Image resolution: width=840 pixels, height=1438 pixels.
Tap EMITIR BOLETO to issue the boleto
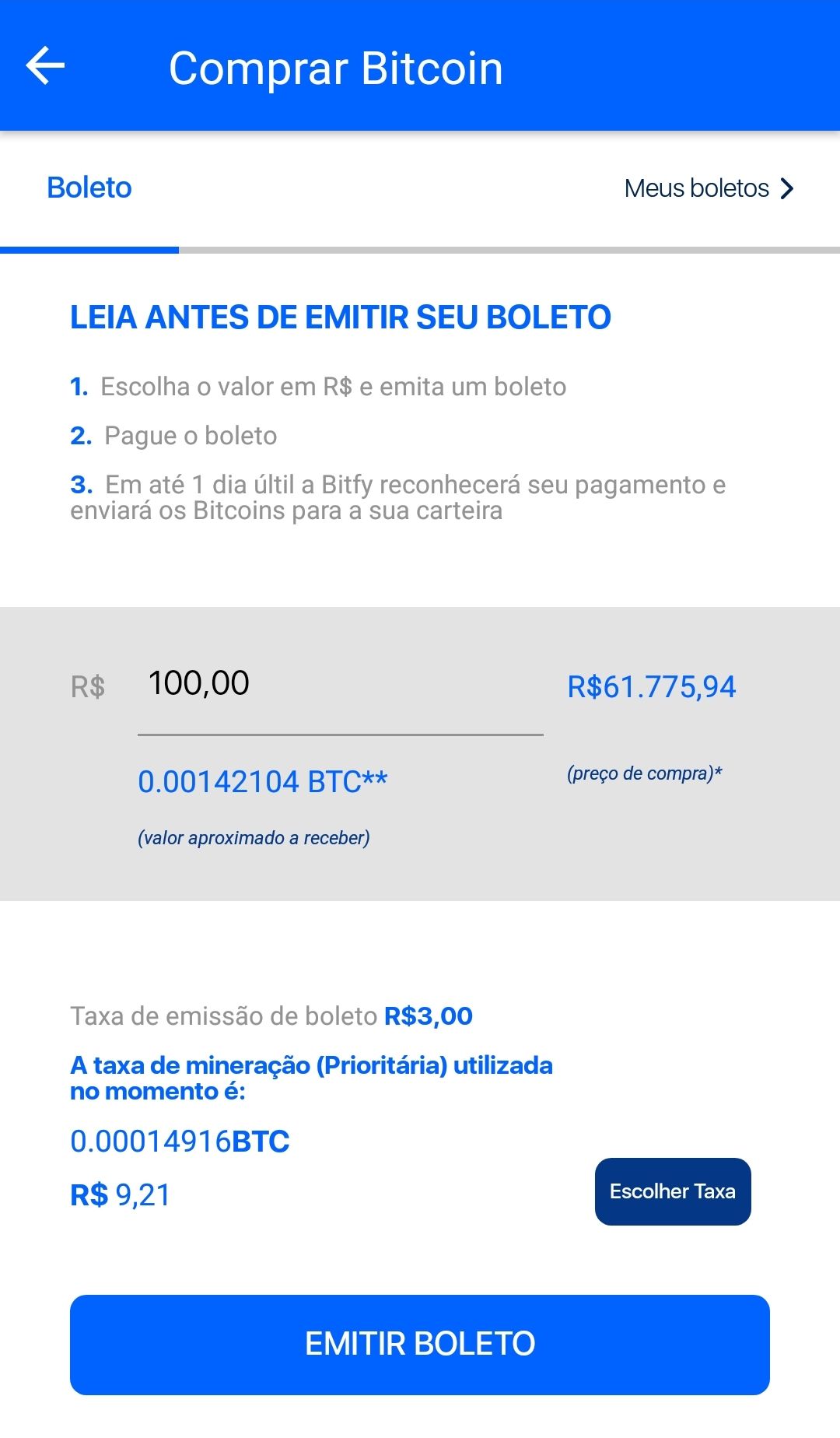pyautogui.click(x=420, y=1344)
